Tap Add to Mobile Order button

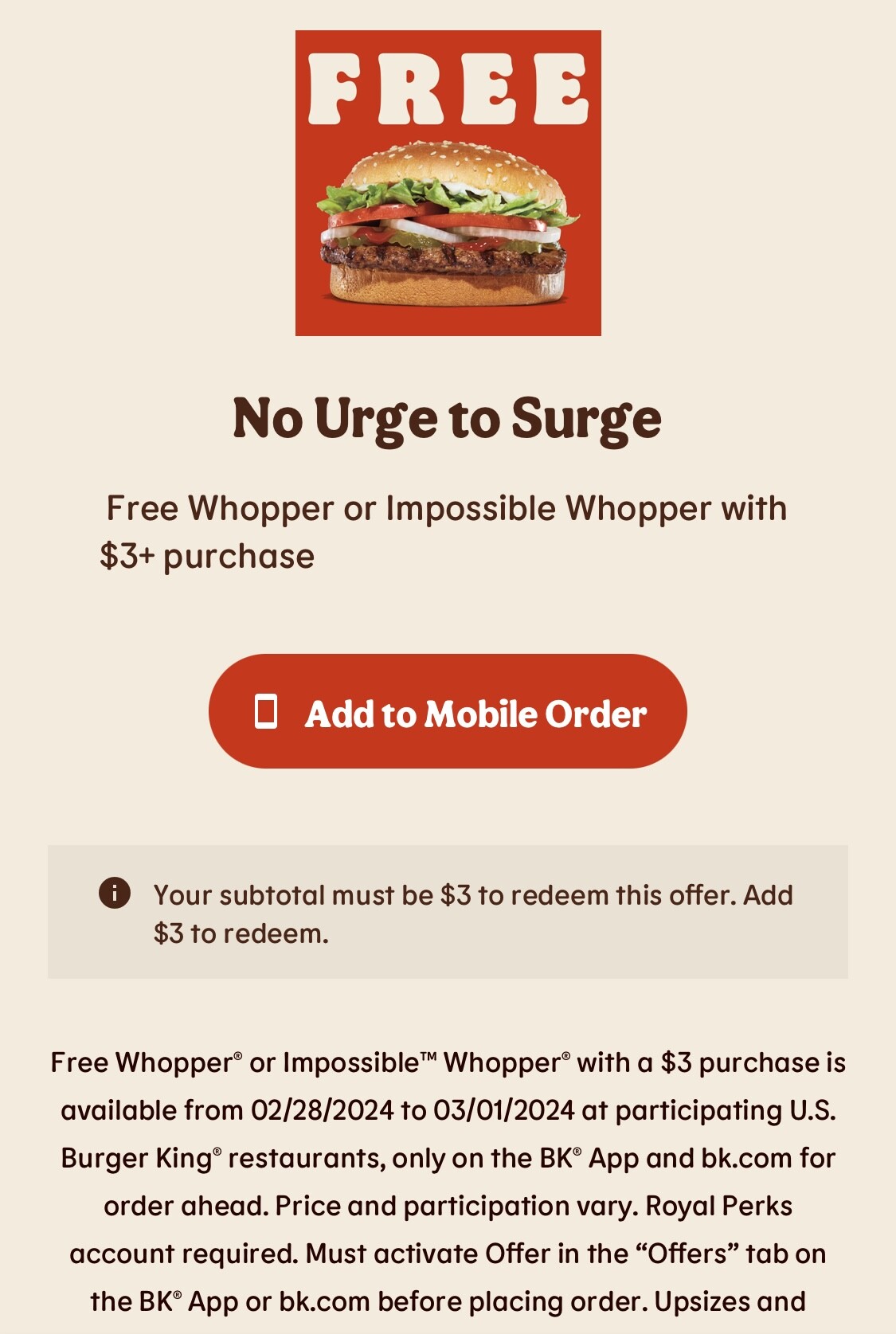448,711
